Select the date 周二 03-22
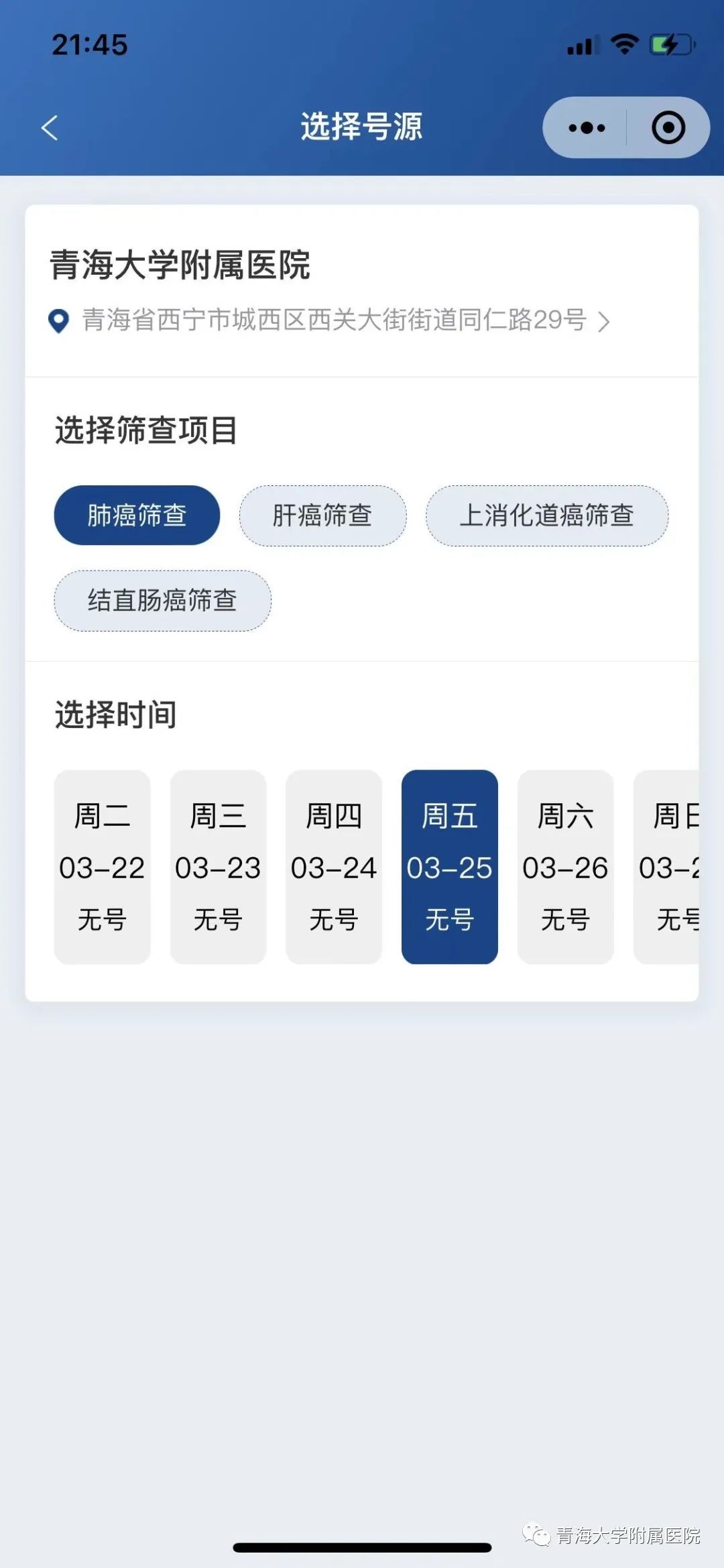The width and height of the screenshot is (724, 1568). pos(102,866)
